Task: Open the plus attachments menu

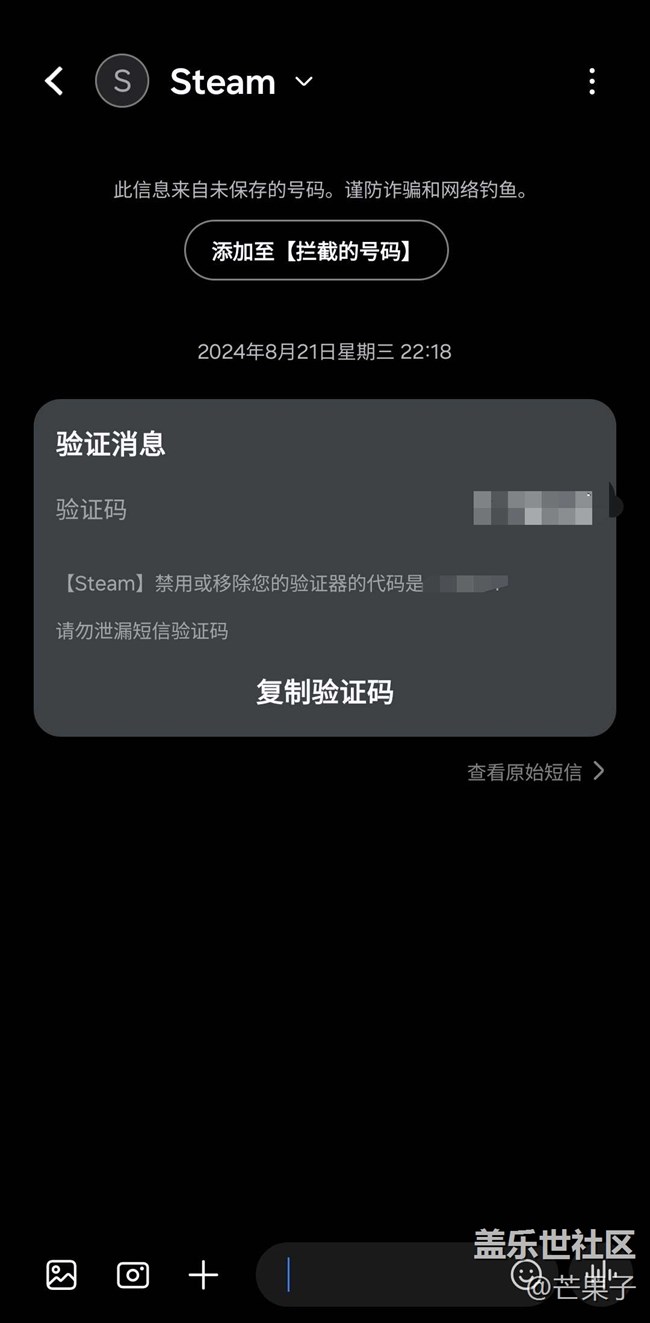Action: (203, 1274)
